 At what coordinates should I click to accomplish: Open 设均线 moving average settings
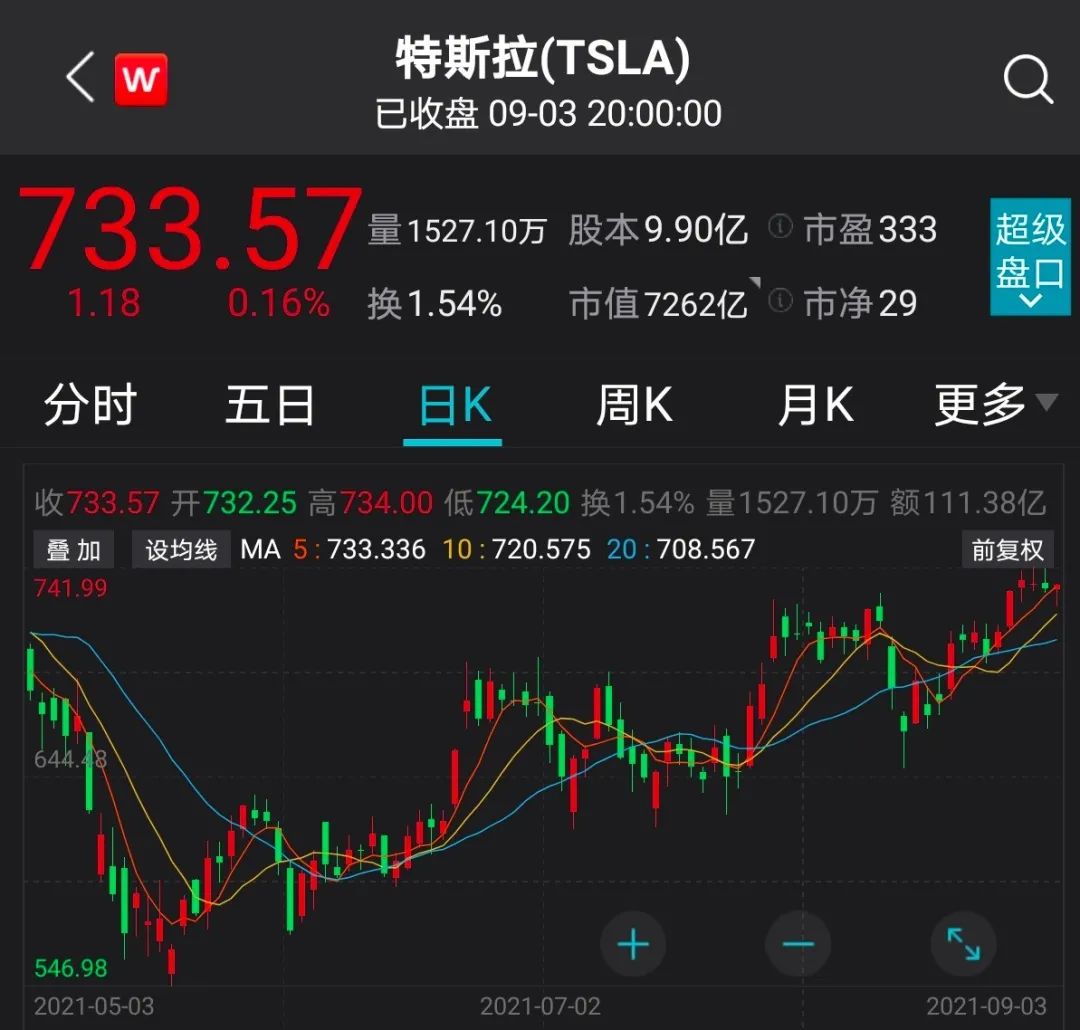click(x=181, y=550)
